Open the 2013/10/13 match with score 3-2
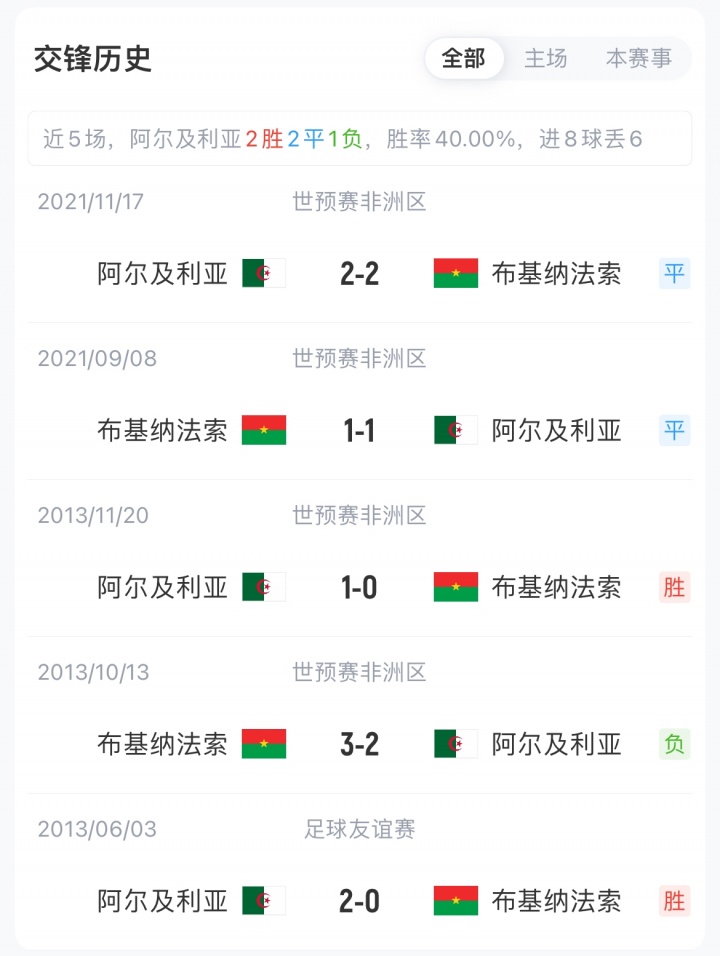Image resolution: width=720 pixels, height=956 pixels. (x=359, y=744)
